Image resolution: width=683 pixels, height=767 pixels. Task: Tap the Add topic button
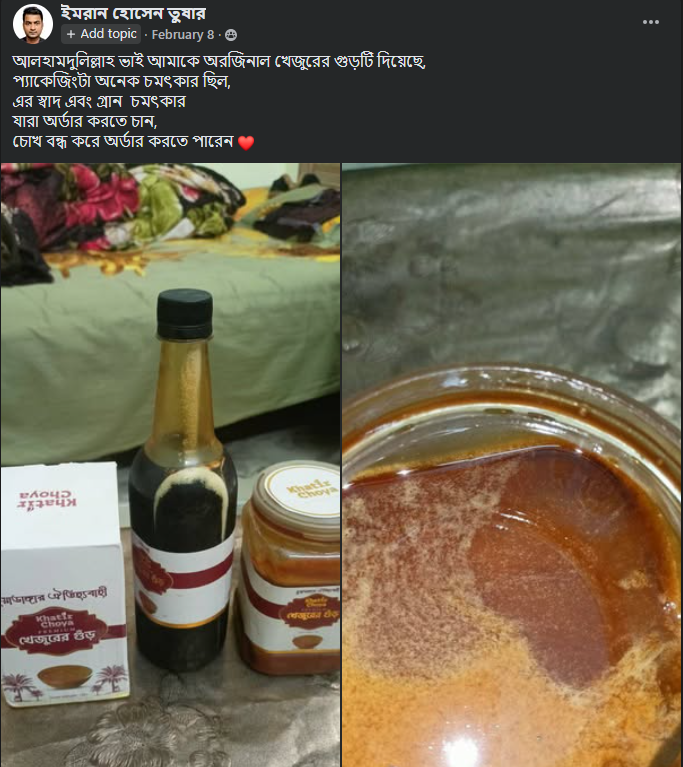click(101, 34)
